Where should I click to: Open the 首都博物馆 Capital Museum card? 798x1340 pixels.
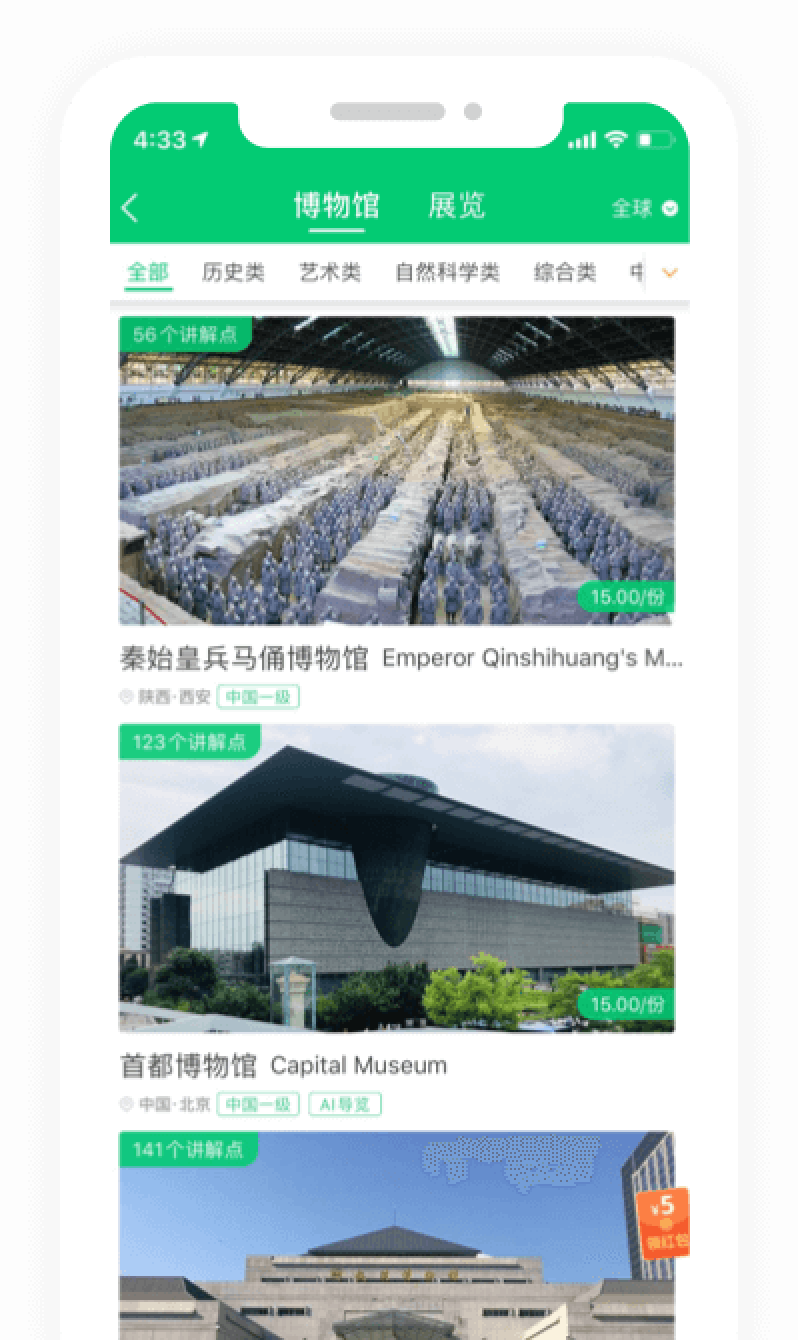coord(397,920)
